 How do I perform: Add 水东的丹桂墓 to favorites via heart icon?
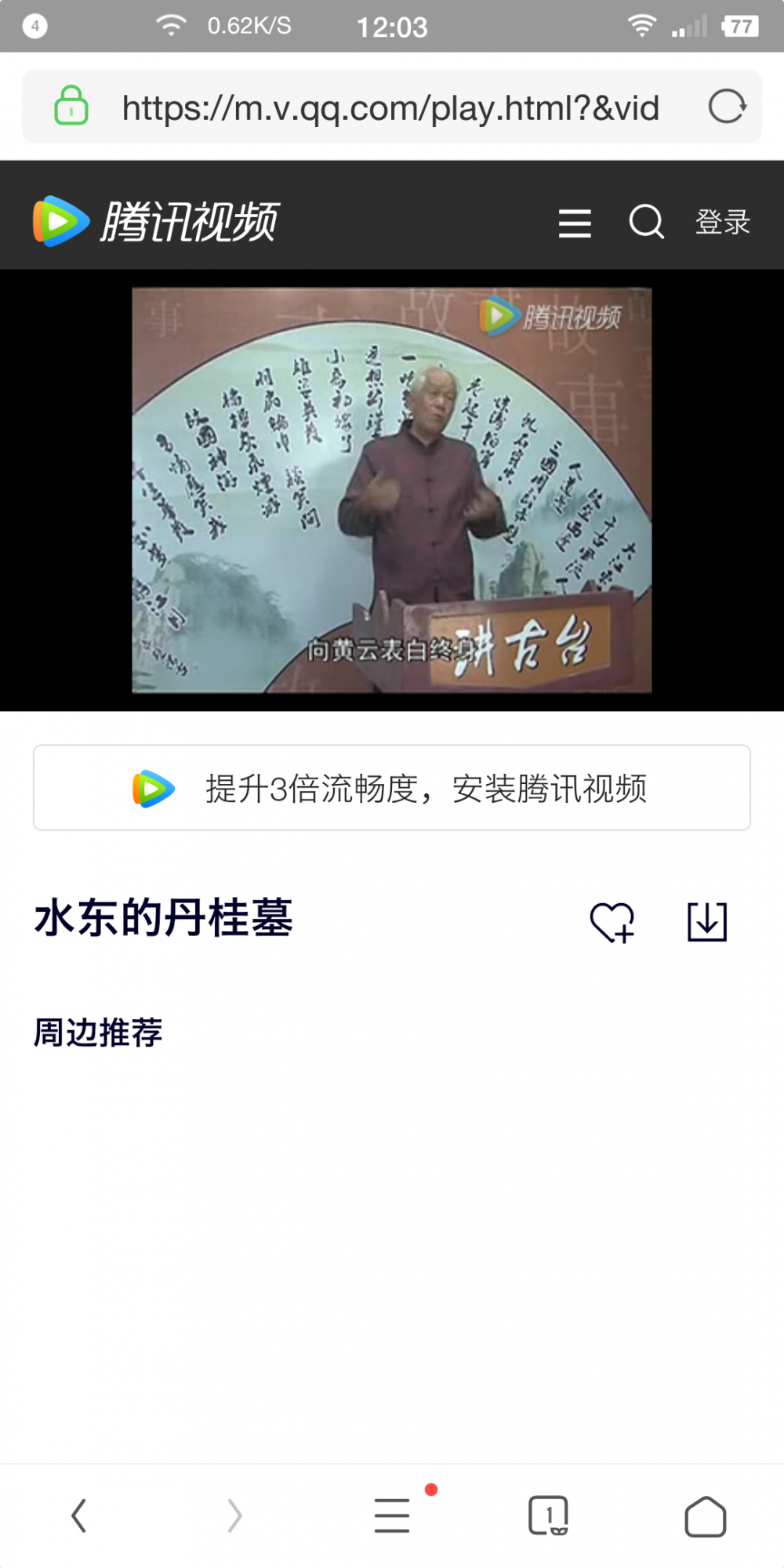point(612,923)
